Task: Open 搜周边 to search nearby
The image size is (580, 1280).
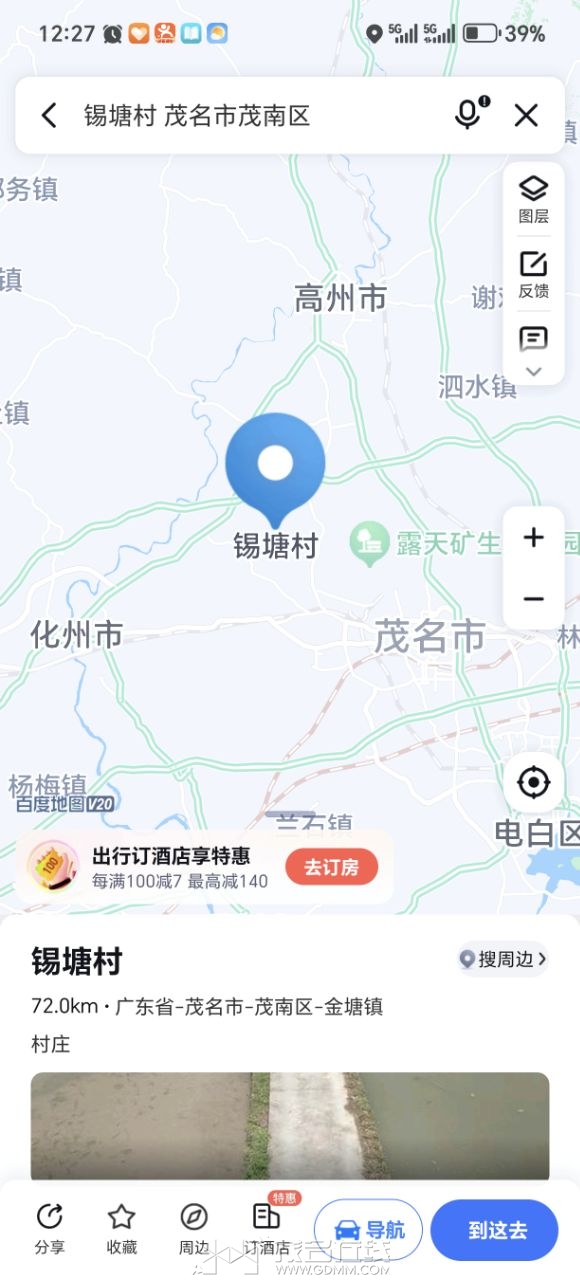Action: pos(503,960)
